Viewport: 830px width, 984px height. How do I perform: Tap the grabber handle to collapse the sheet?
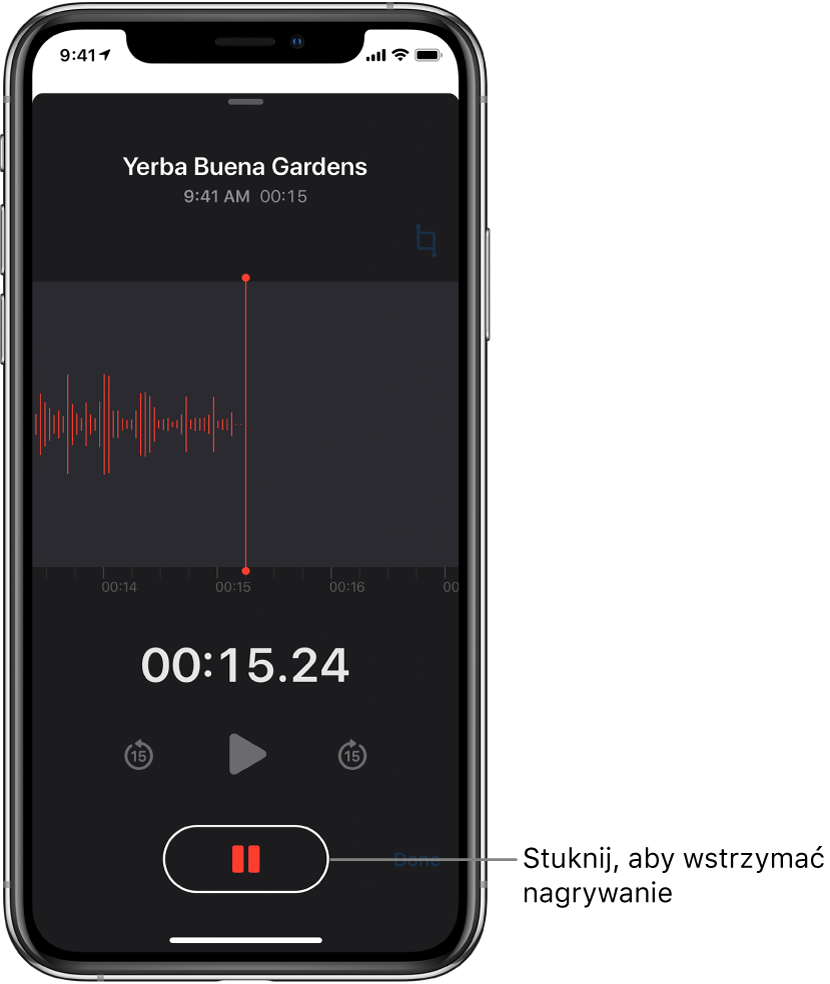click(x=245, y=102)
